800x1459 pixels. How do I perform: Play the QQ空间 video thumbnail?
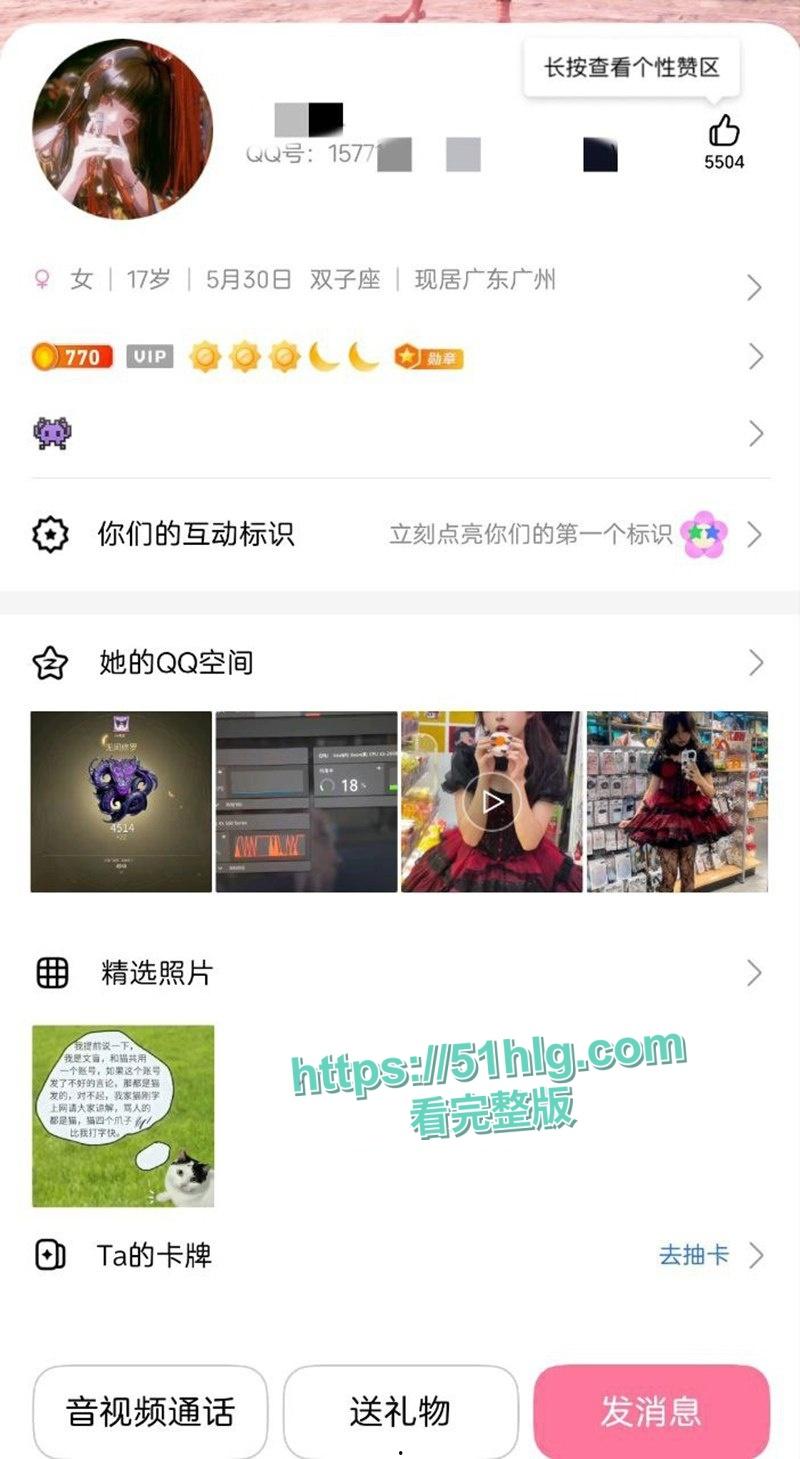point(491,802)
